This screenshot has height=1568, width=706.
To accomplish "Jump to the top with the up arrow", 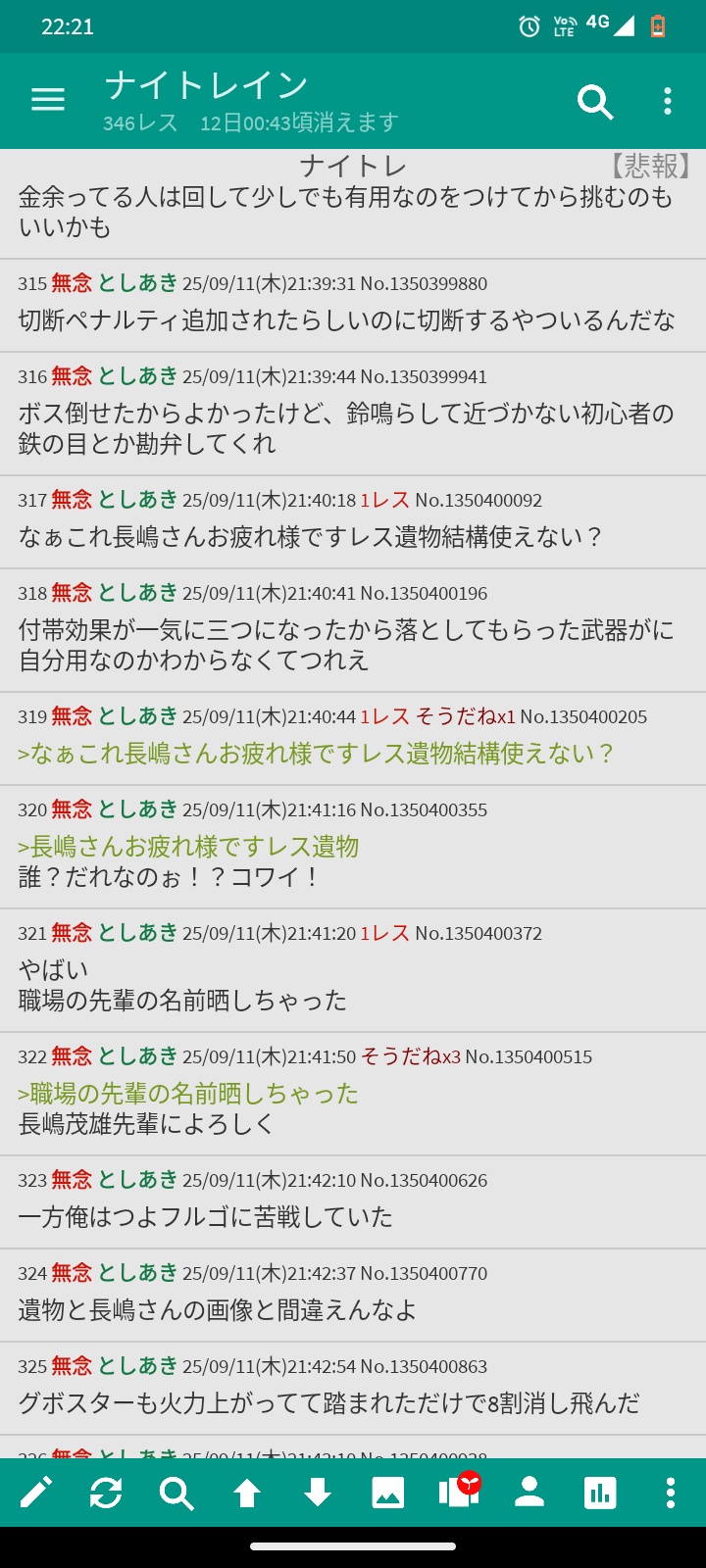I will (247, 1493).
